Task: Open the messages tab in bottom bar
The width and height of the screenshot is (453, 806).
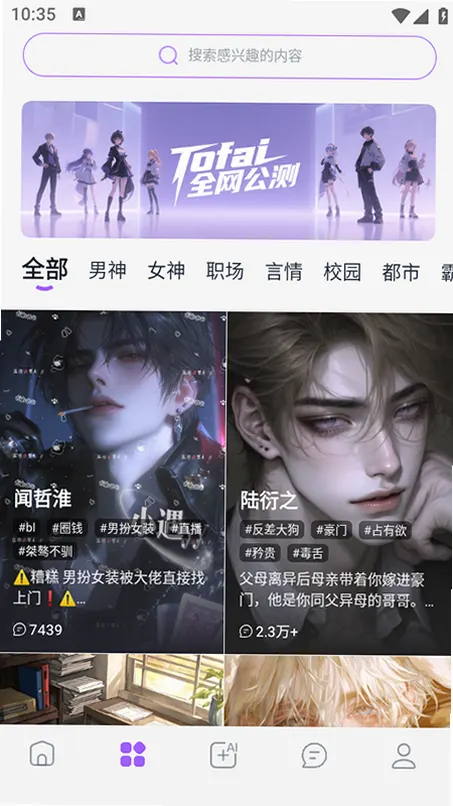Action: [x=314, y=755]
